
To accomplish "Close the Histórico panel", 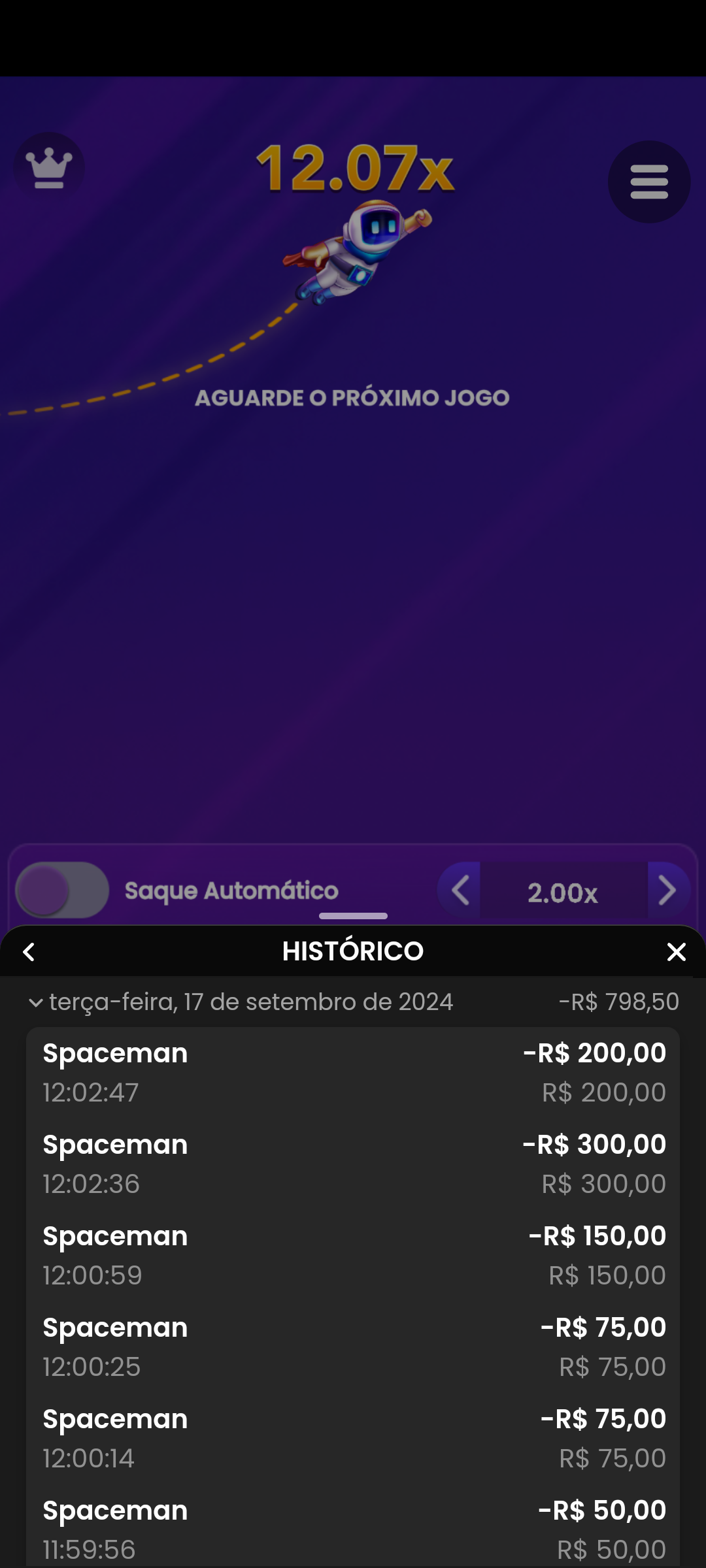I will [x=676, y=952].
